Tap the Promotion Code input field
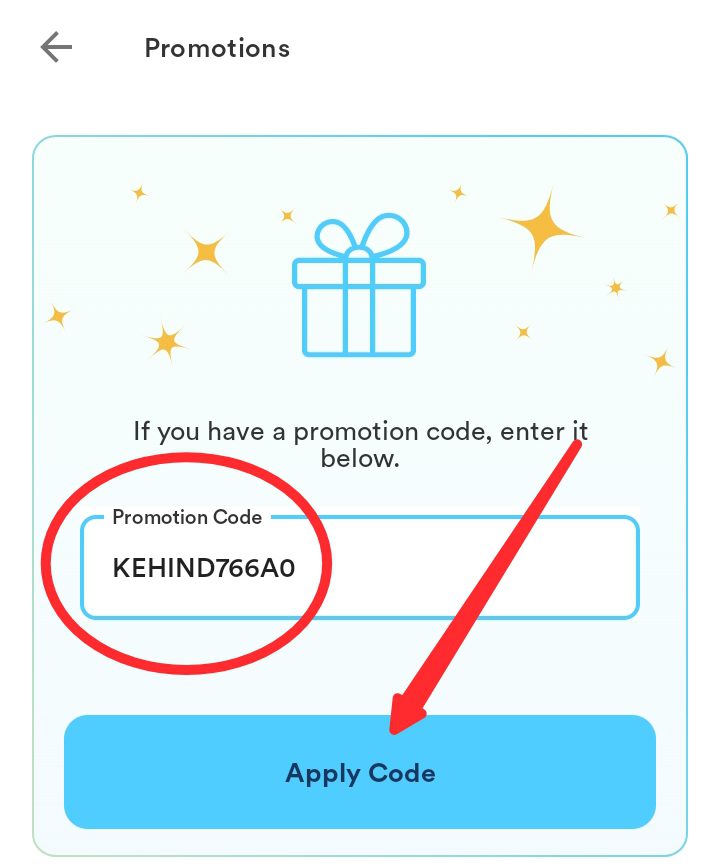The image size is (720, 866). click(360, 568)
